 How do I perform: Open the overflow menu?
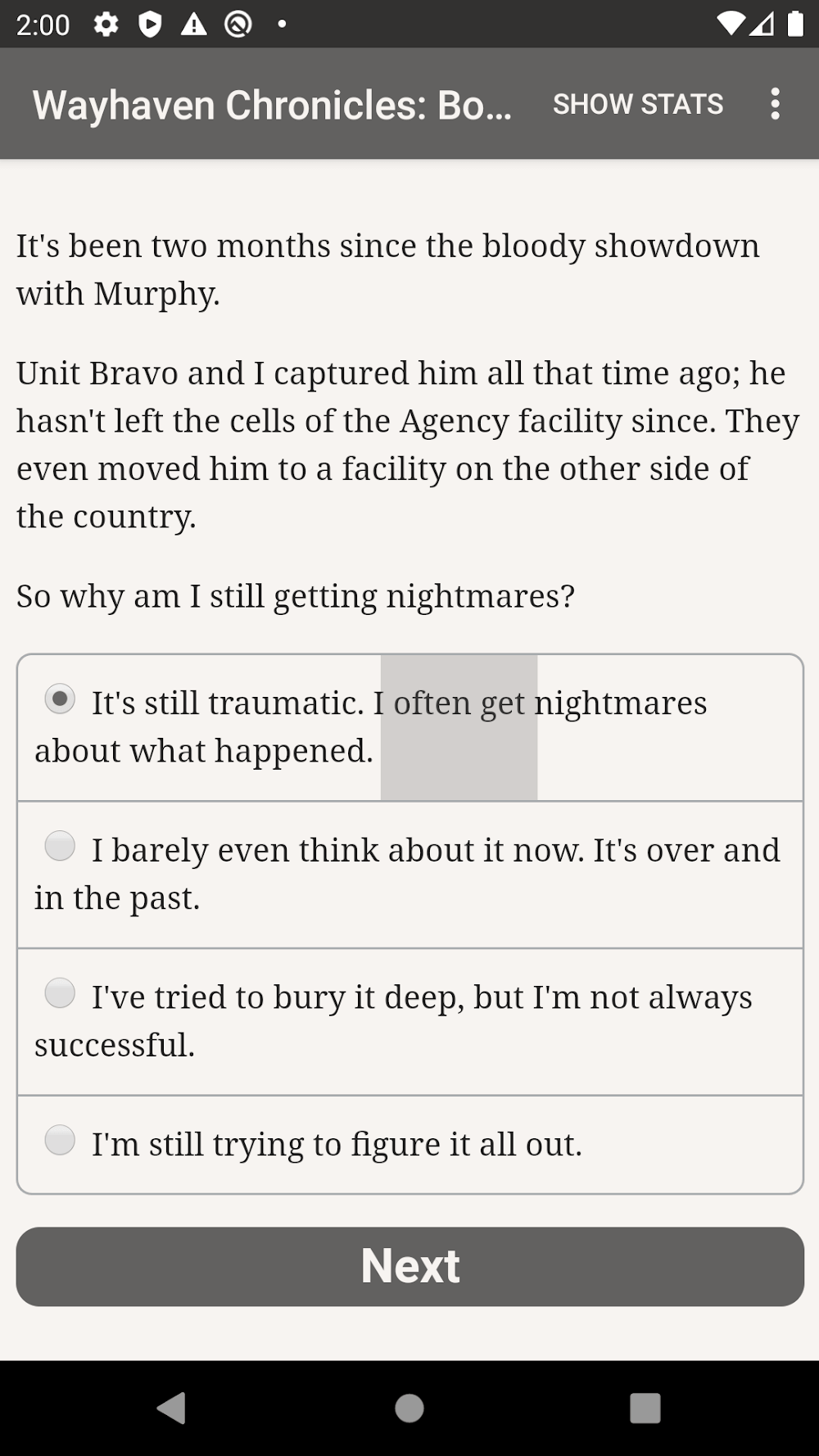775,104
